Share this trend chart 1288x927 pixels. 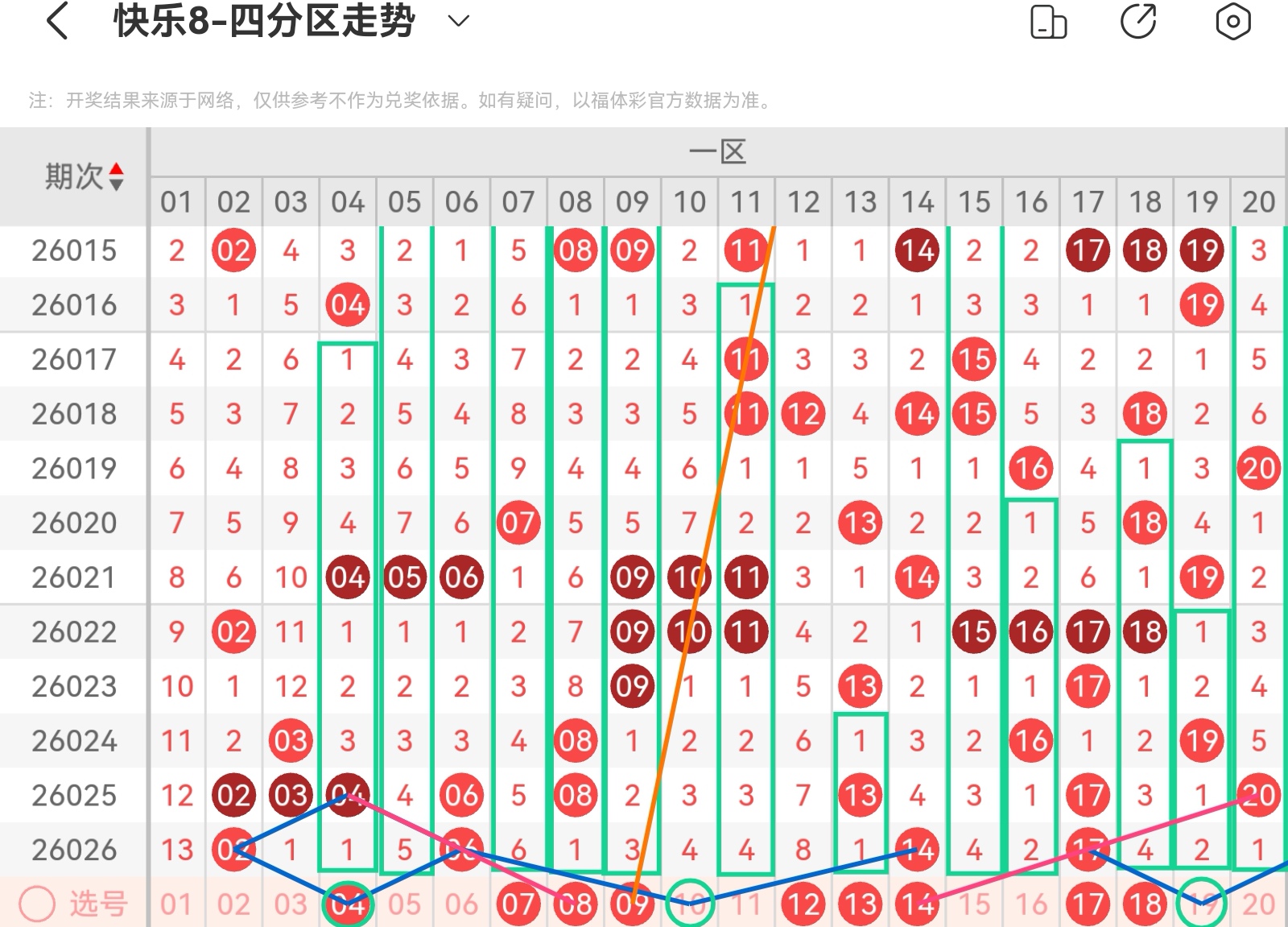(x=1138, y=22)
